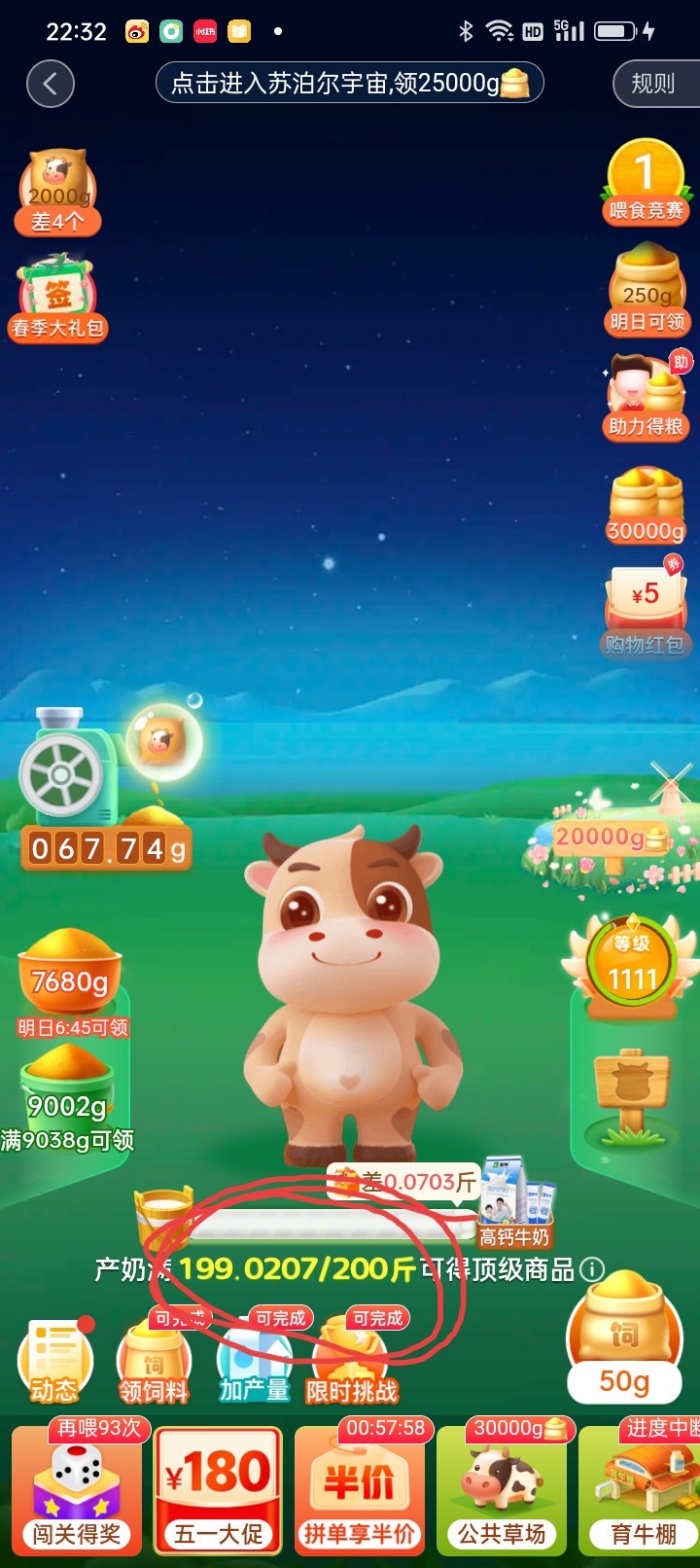Open the 规则 rules button
The height and width of the screenshot is (1568, 700).
653,85
